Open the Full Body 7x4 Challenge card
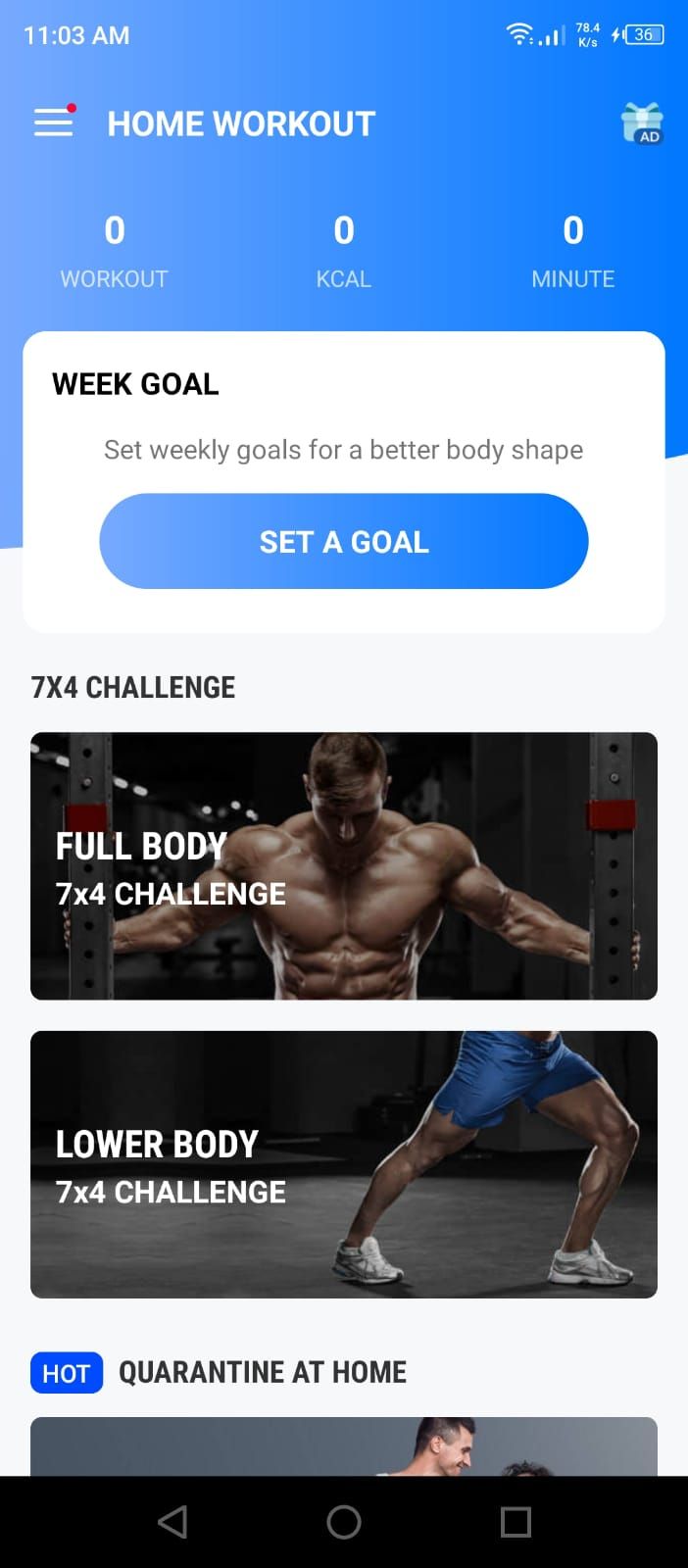The height and width of the screenshot is (1568, 688). pyautogui.click(x=343, y=865)
